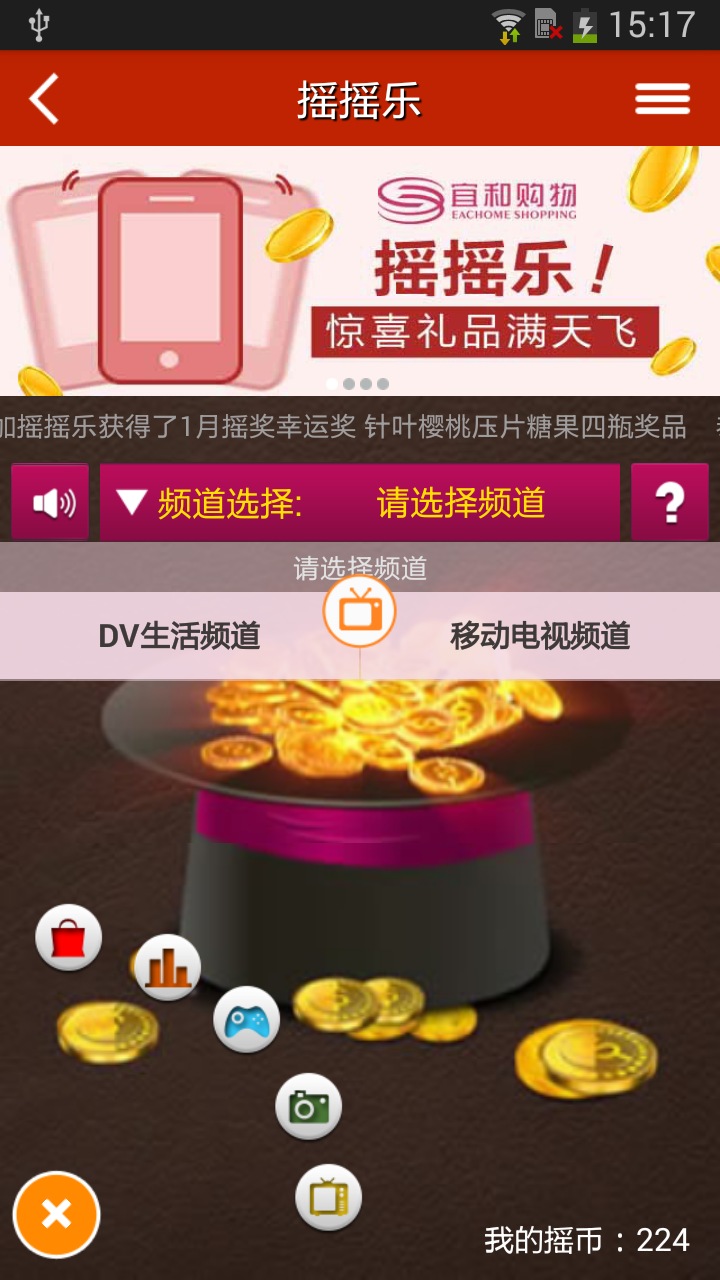Expand the 频道选择 dropdown
Image resolution: width=720 pixels, height=1280 pixels.
pyautogui.click(x=360, y=502)
